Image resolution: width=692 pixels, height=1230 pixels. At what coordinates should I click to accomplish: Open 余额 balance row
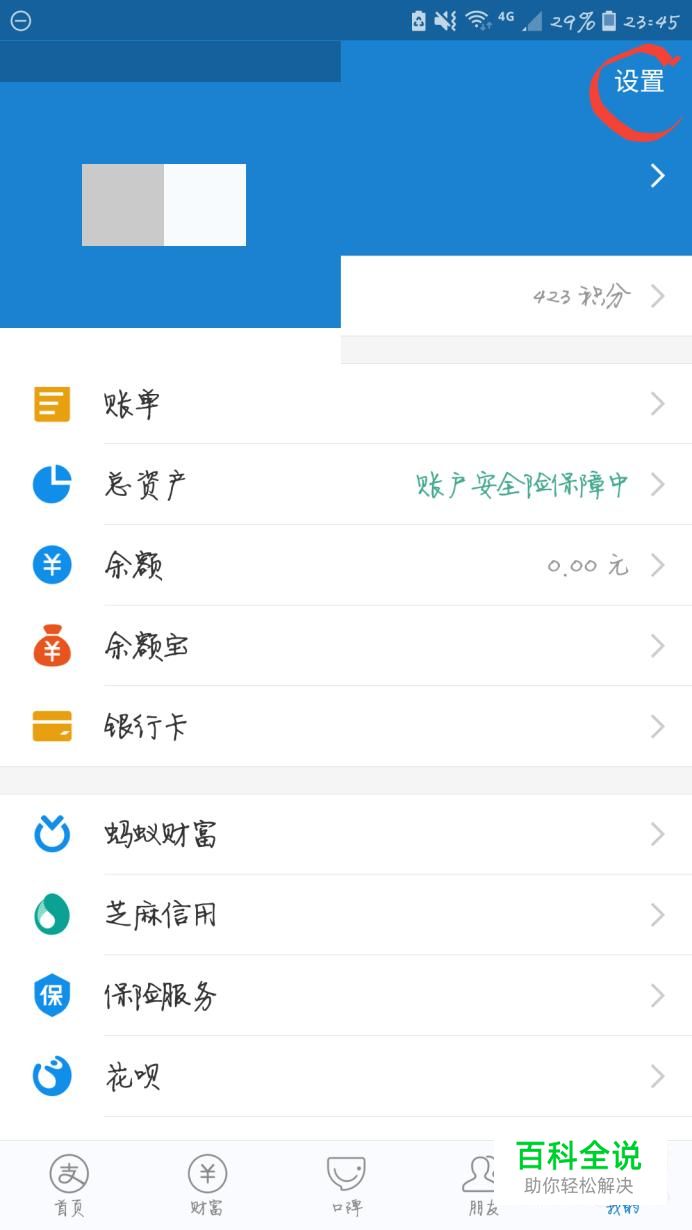coord(346,565)
